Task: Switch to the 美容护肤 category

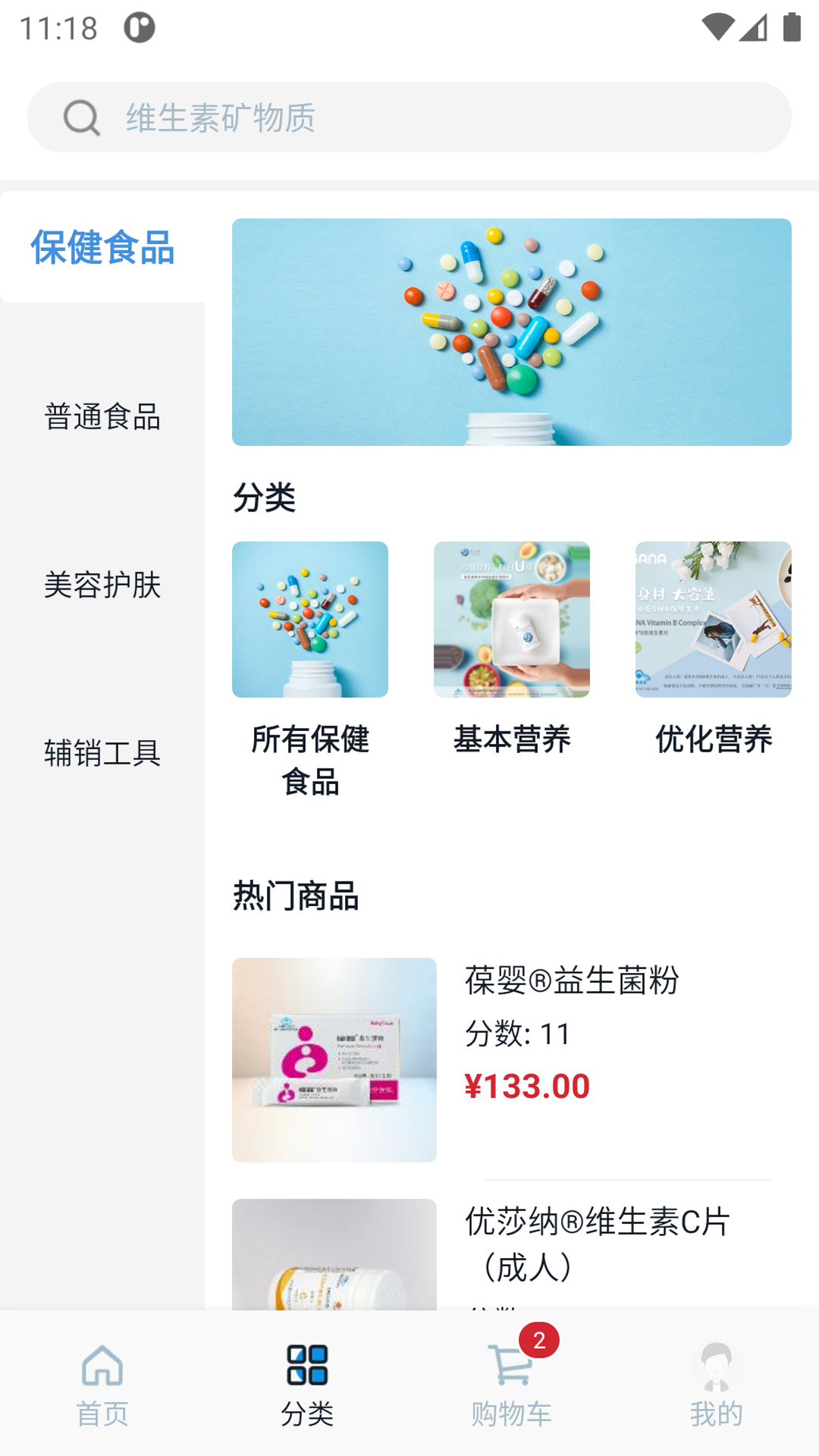Action: [x=102, y=585]
